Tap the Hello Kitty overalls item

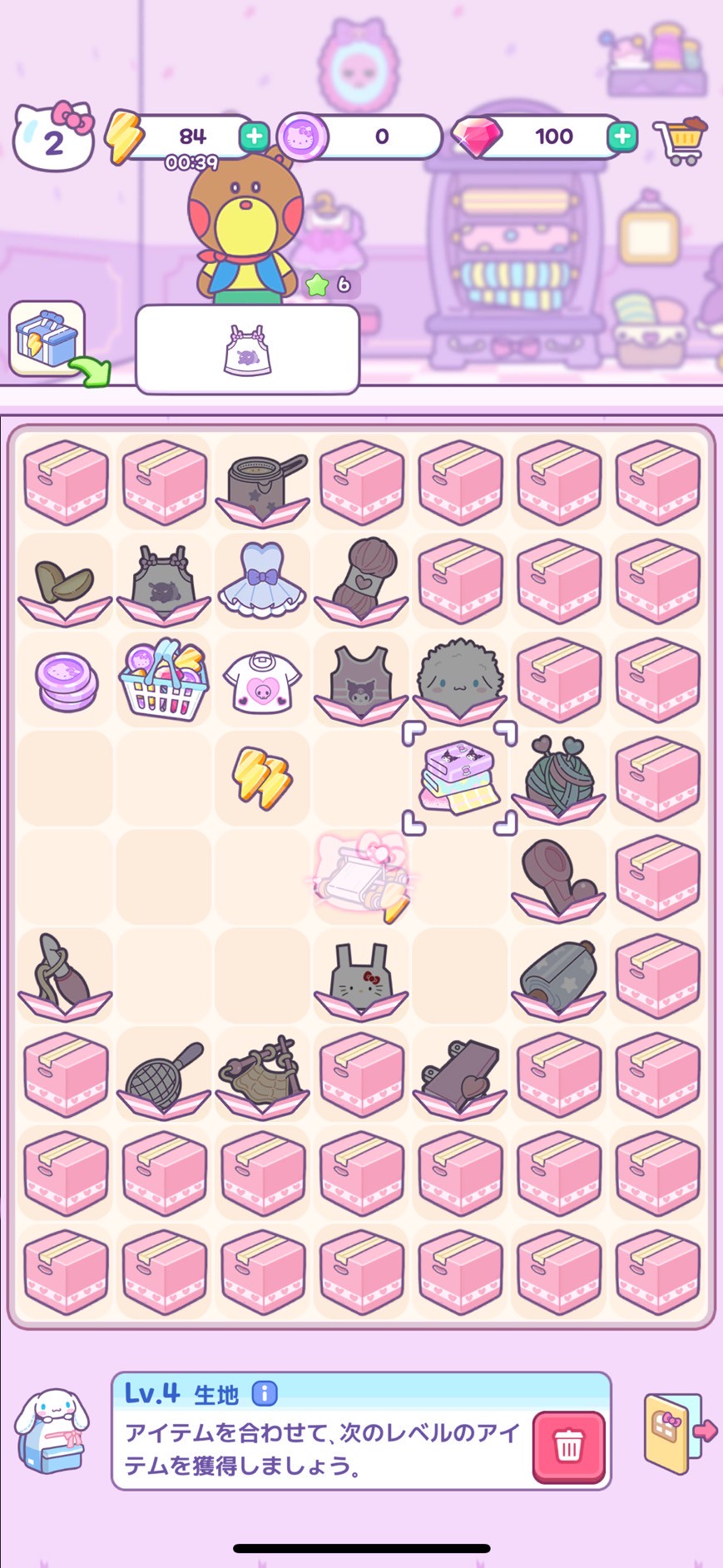pos(360,975)
